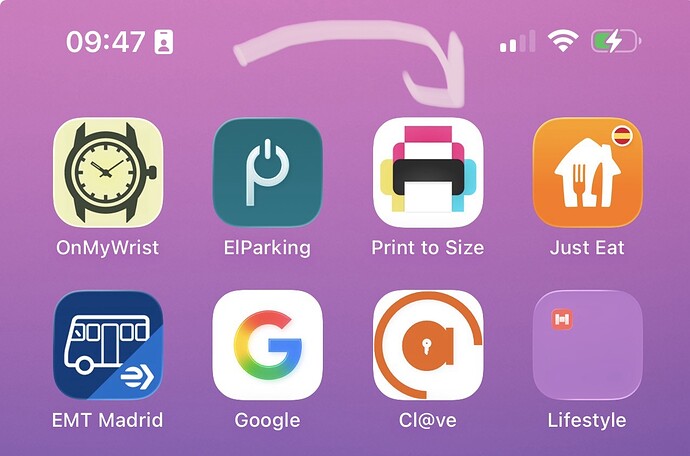Viewport: 690px width, 456px height.
Task: Expand the Lifestyle folder
Action: pos(587,345)
